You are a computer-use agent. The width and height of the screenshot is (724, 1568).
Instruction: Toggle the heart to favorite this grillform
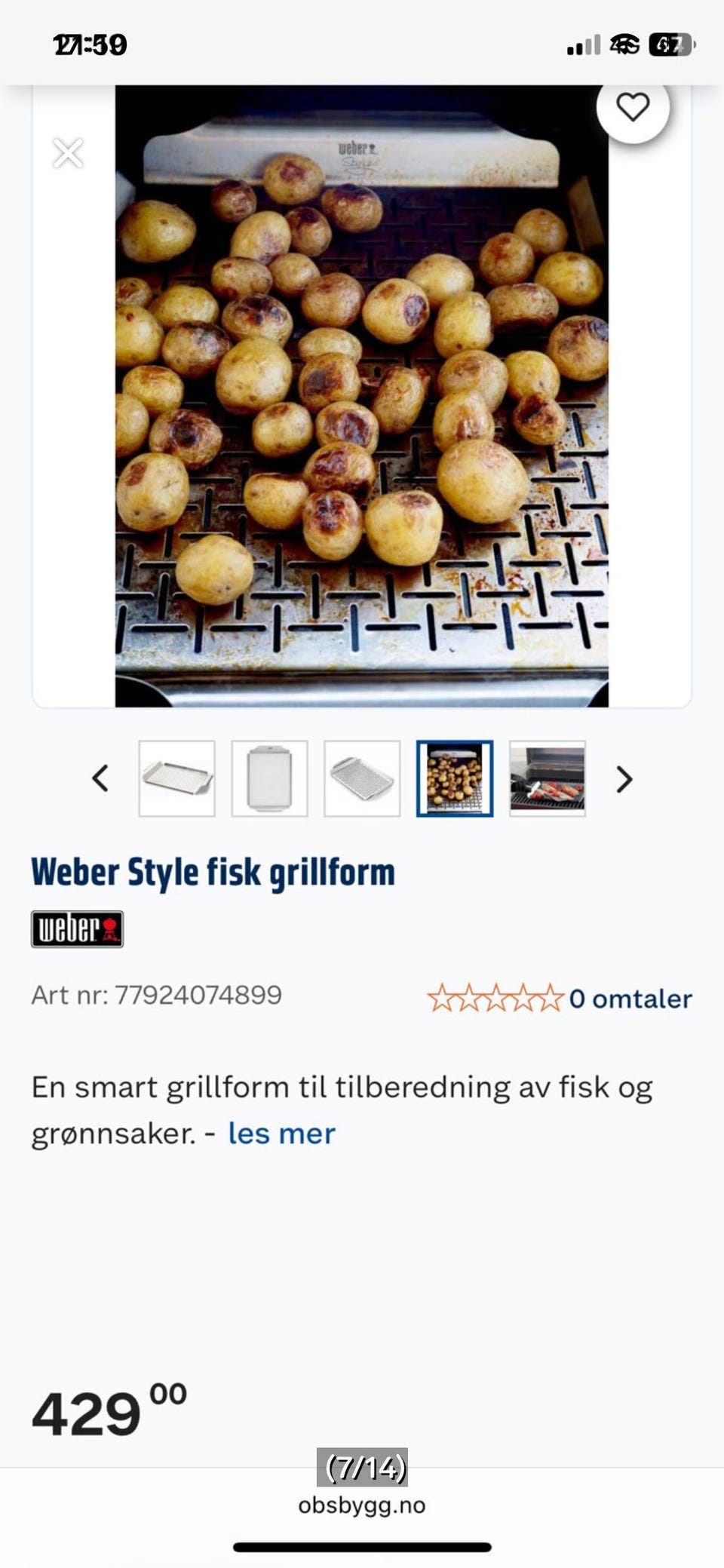pyautogui.click(x=633, y=106)
